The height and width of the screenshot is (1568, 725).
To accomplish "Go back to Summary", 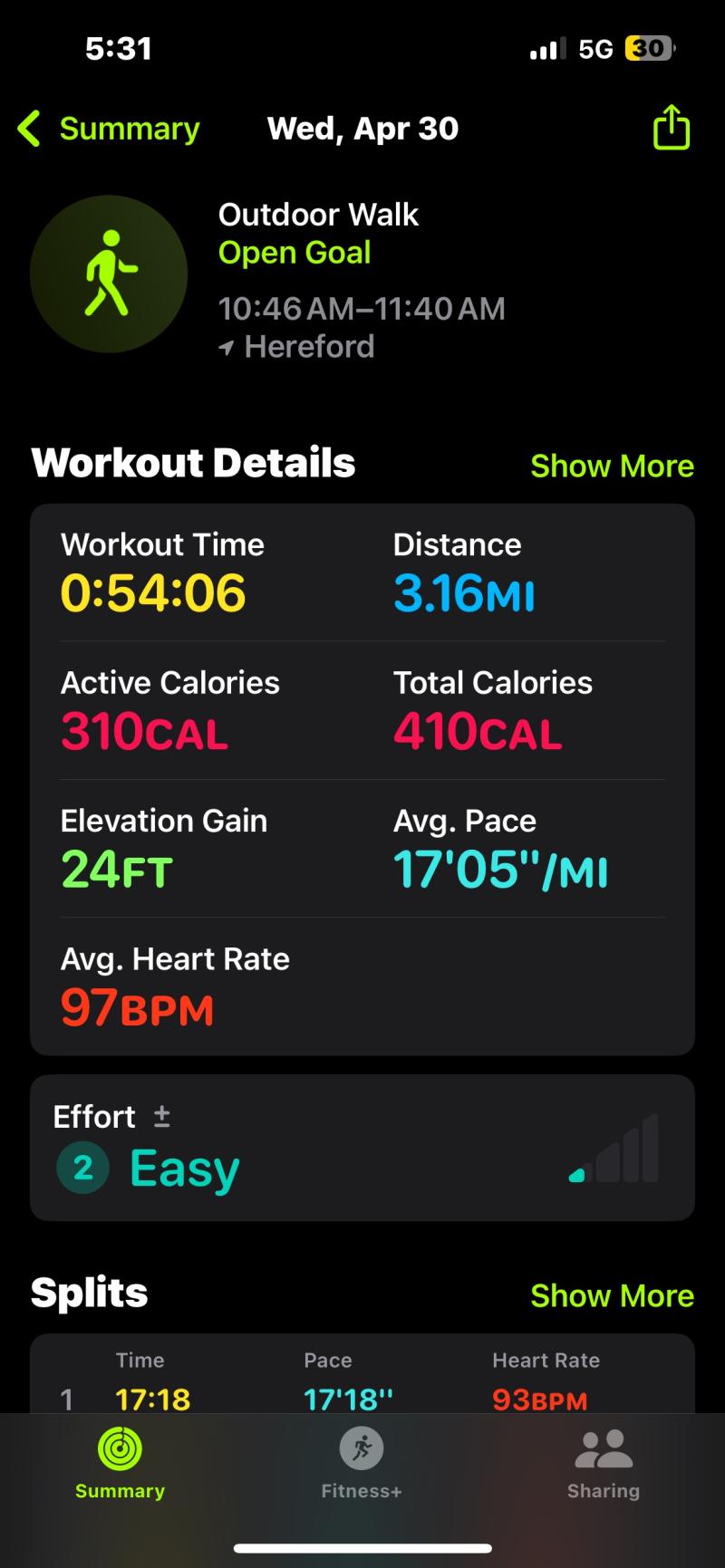I will (x=109, y=129).
